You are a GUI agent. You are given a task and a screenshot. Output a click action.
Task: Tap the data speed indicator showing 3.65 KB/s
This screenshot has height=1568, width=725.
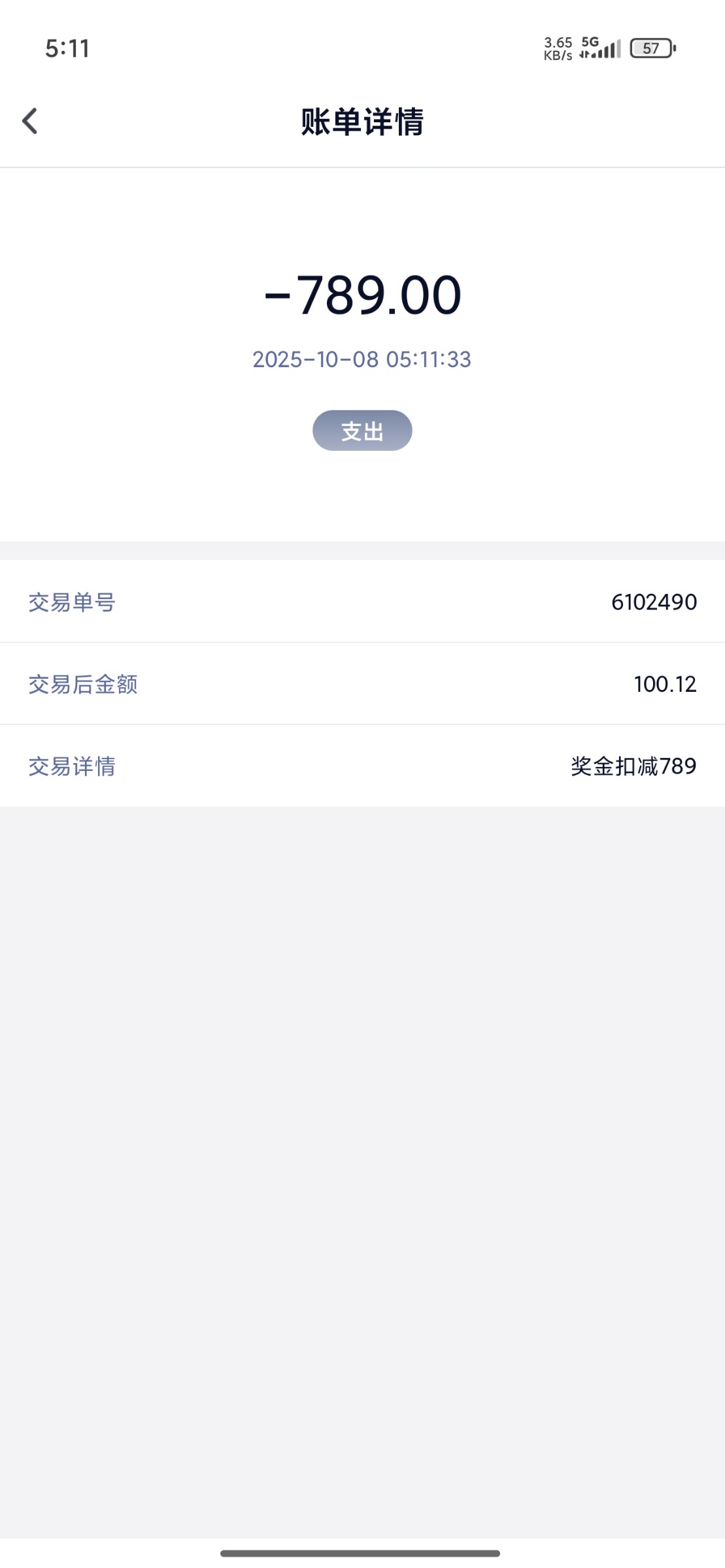click(557, 47)
